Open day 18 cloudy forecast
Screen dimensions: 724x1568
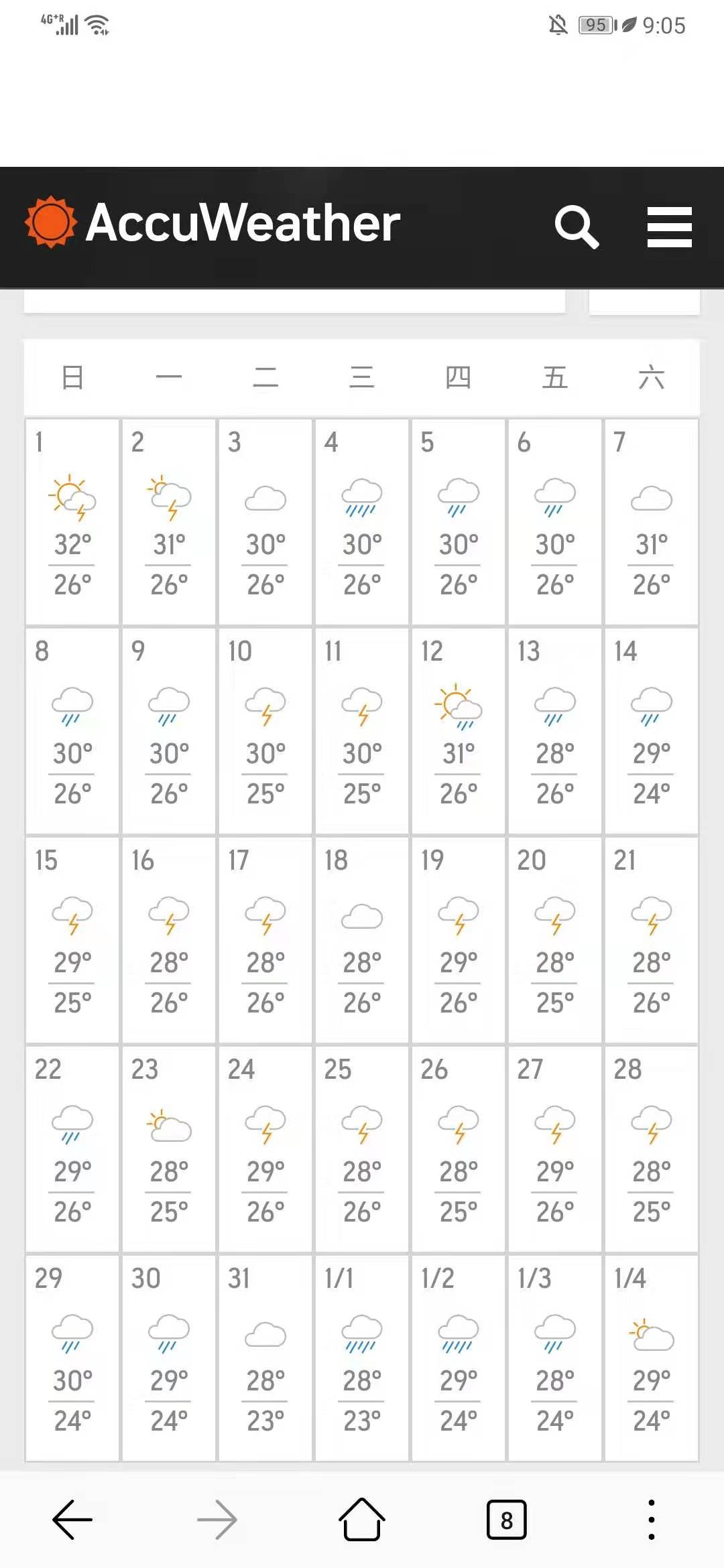click(x=362, y=940)
